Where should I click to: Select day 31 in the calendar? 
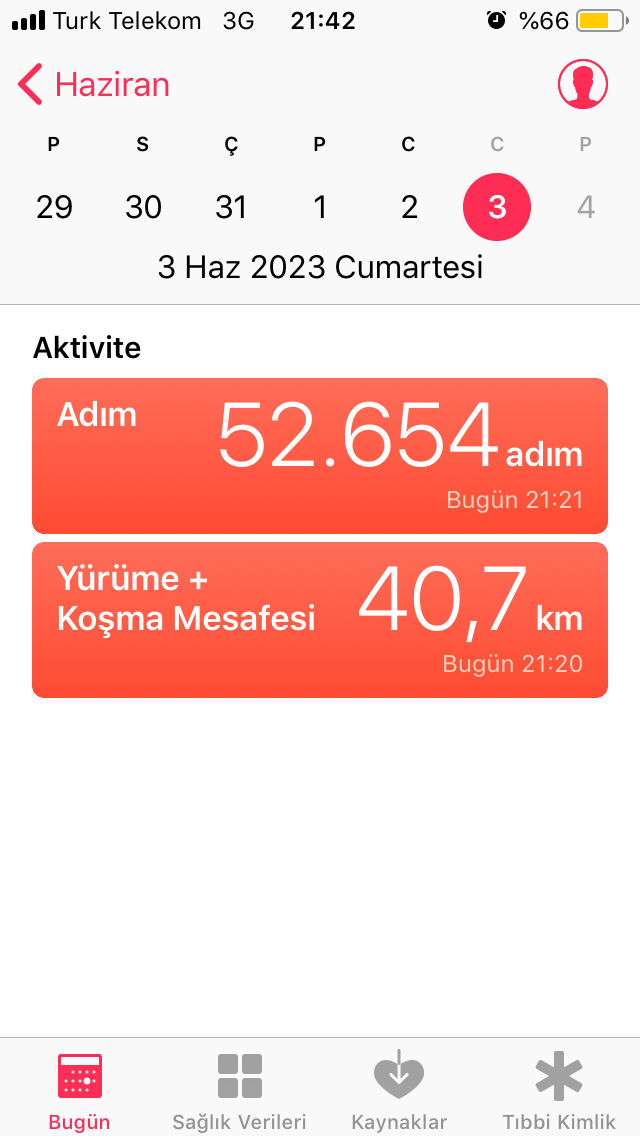tap(231, 207)
